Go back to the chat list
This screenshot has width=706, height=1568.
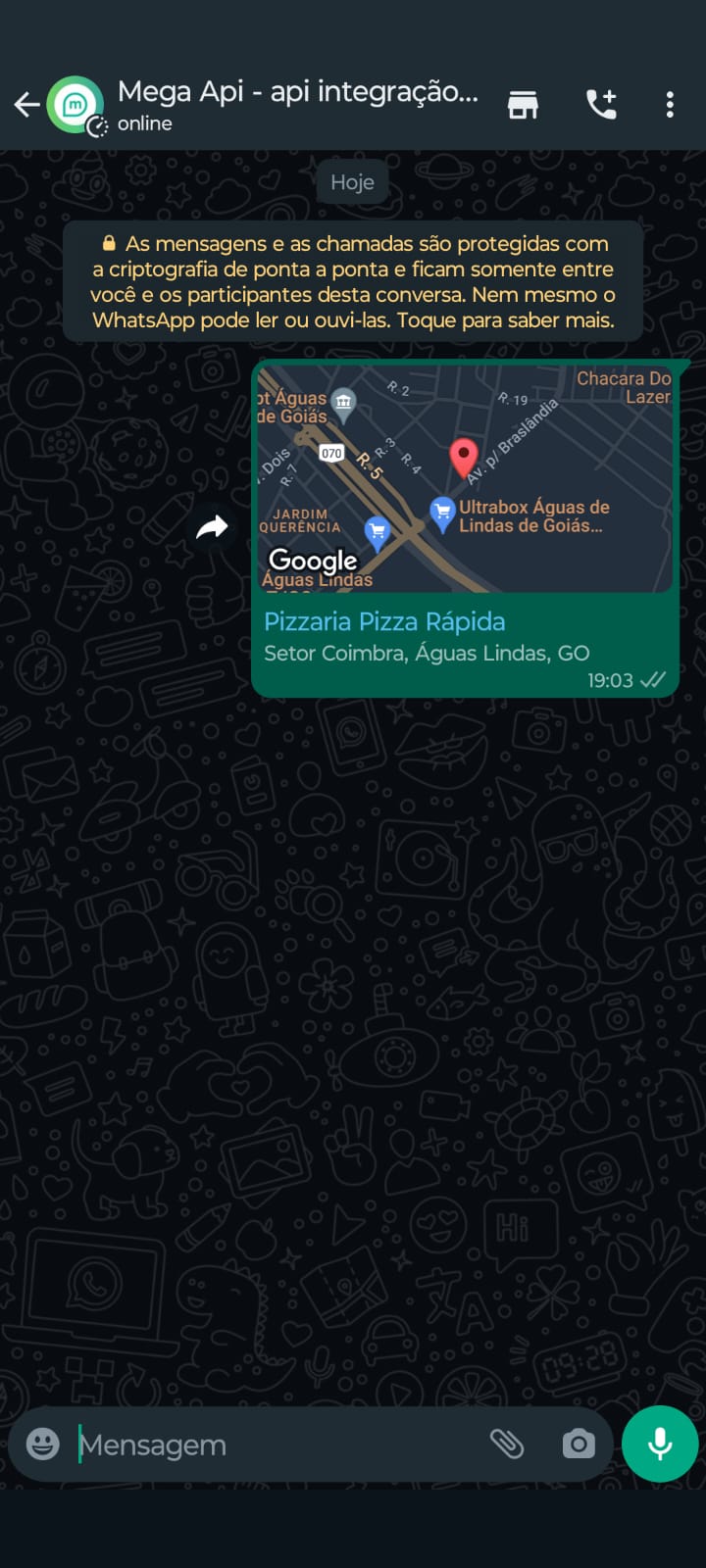point(26,104)
